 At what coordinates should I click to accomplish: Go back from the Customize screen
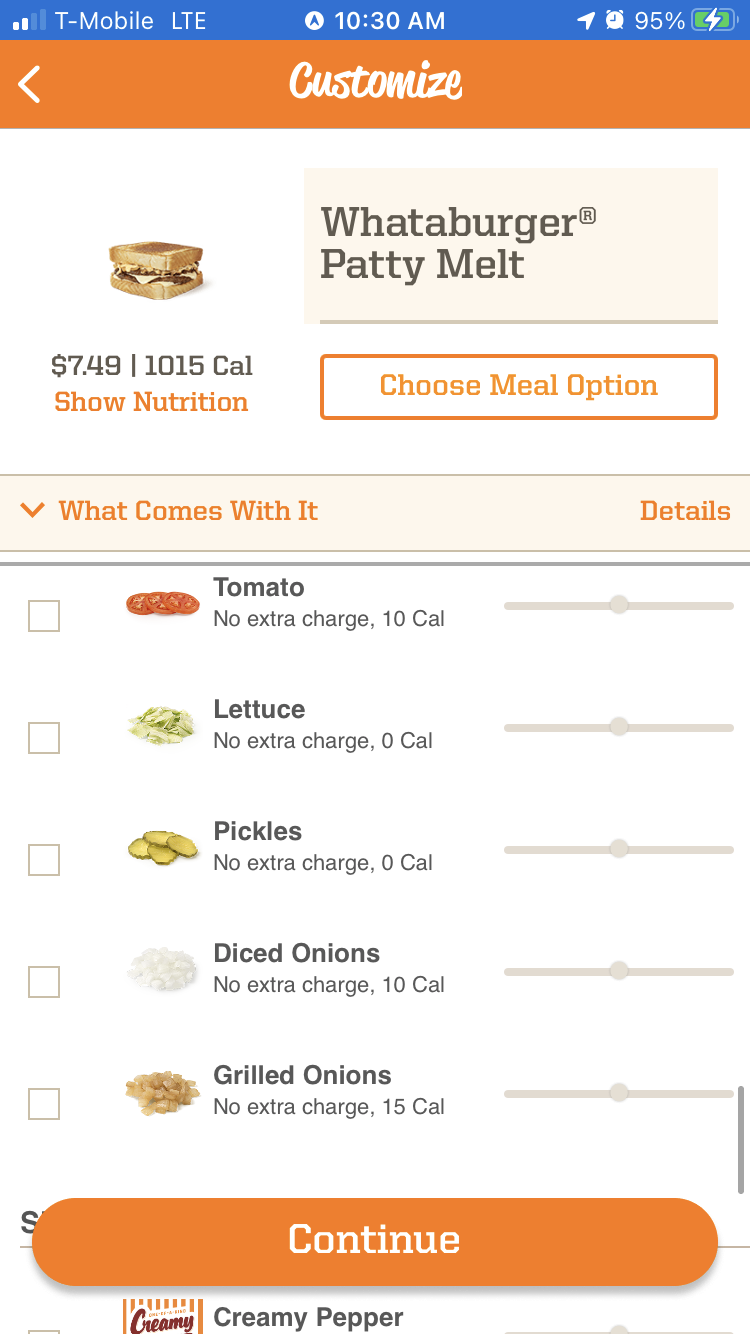point(30,84)
